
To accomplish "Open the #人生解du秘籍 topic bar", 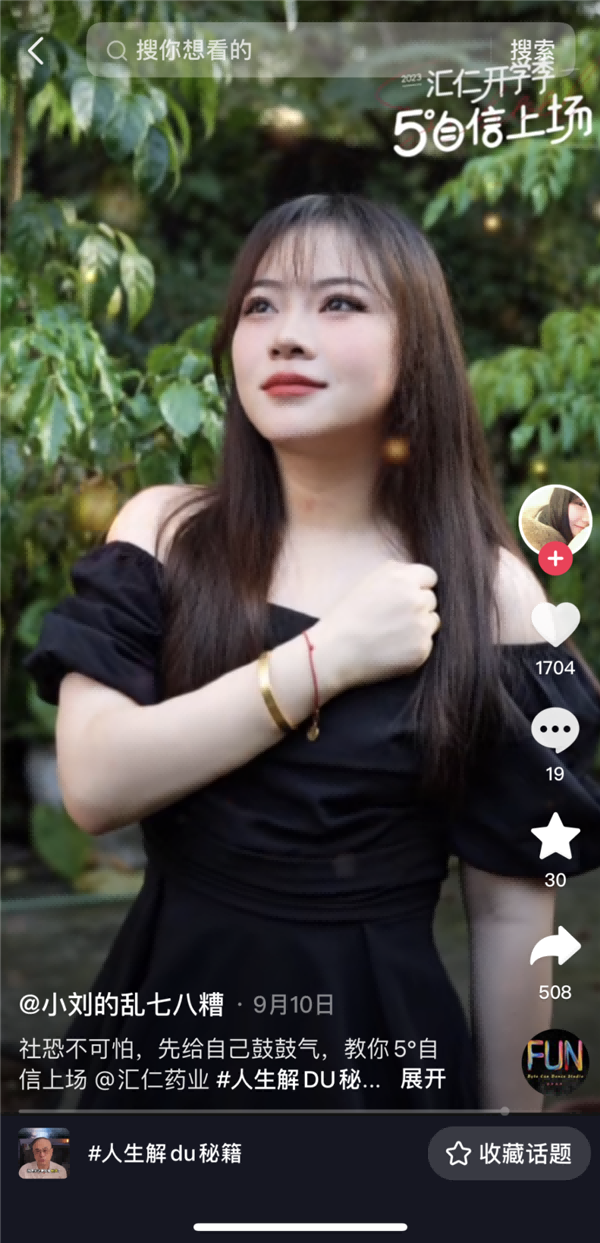I will pyautogui.click(x=165, y=1153).
